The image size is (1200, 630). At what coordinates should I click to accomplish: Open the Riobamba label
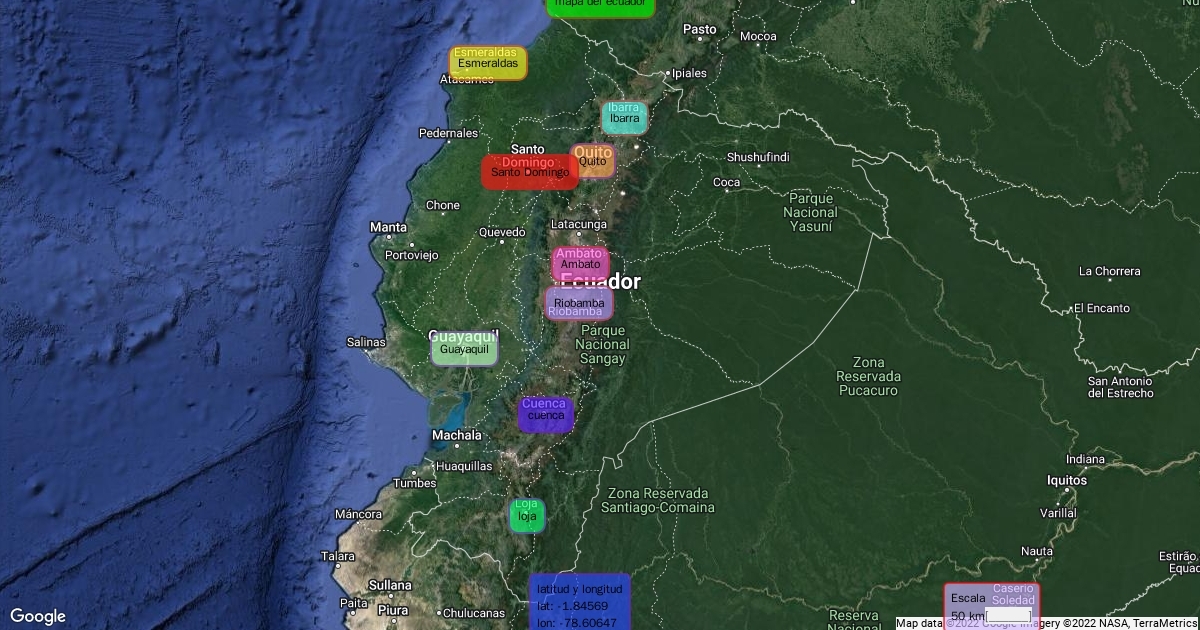579,303
